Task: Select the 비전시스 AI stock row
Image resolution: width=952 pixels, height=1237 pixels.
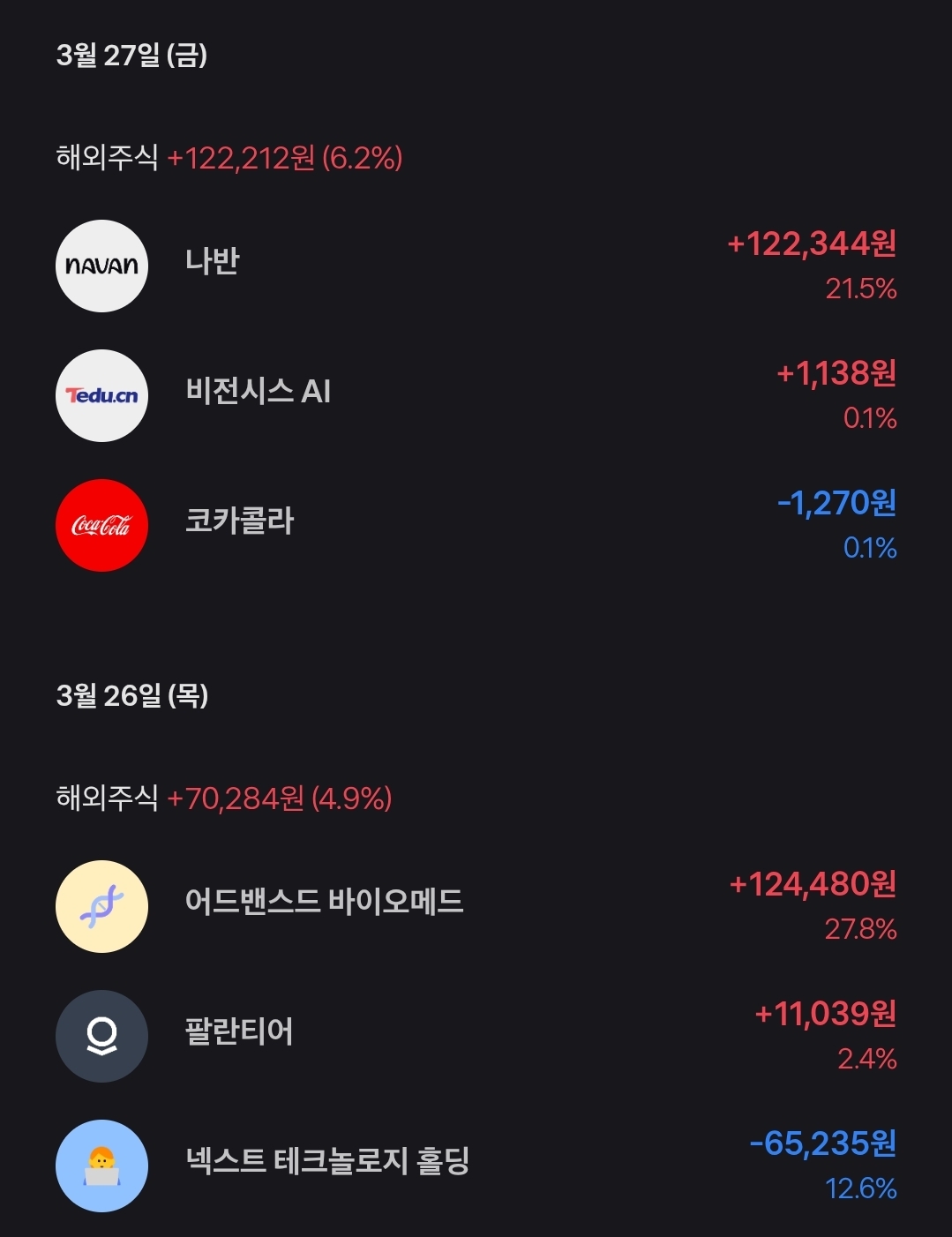Action: click(258, 393)
